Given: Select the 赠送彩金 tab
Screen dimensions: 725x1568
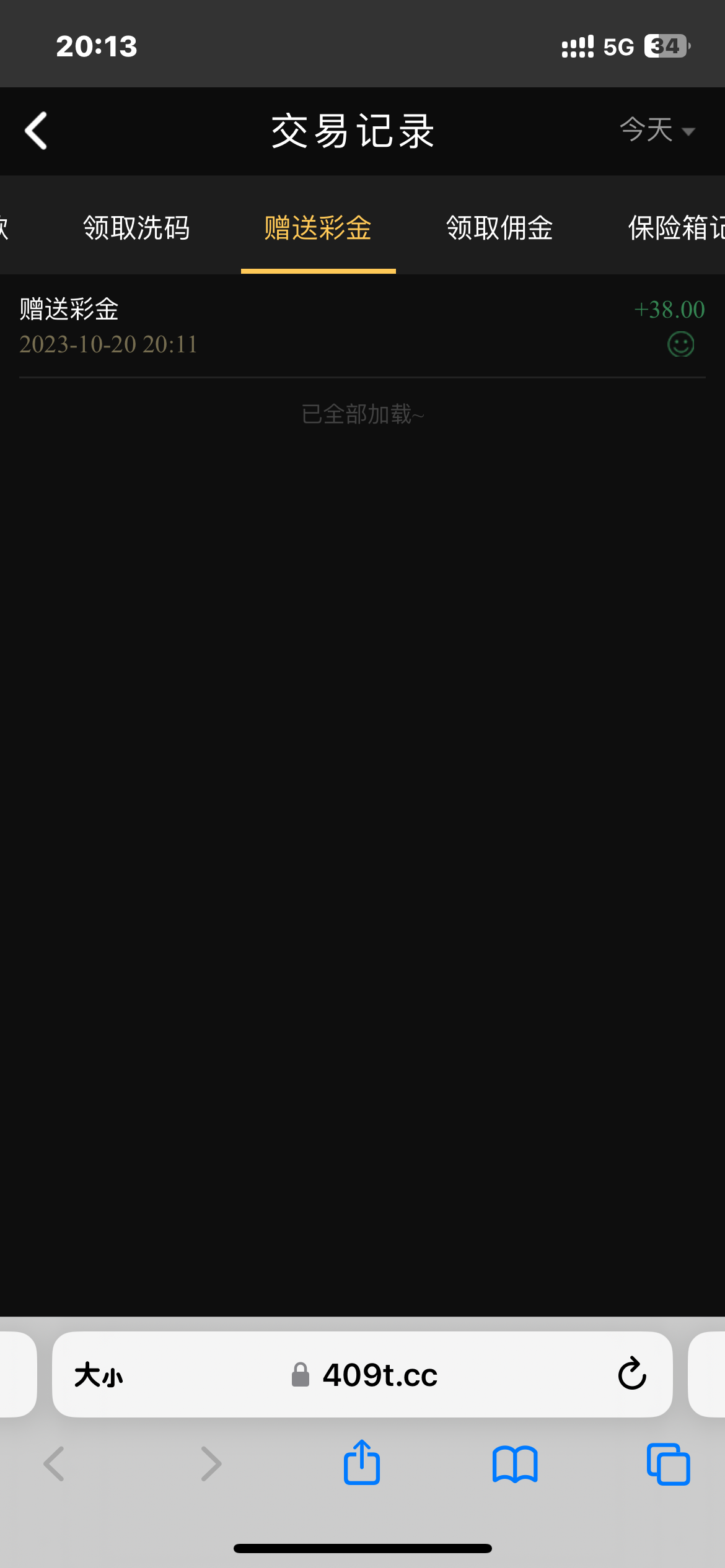Looking at the screenshot, I should (318, 228).
